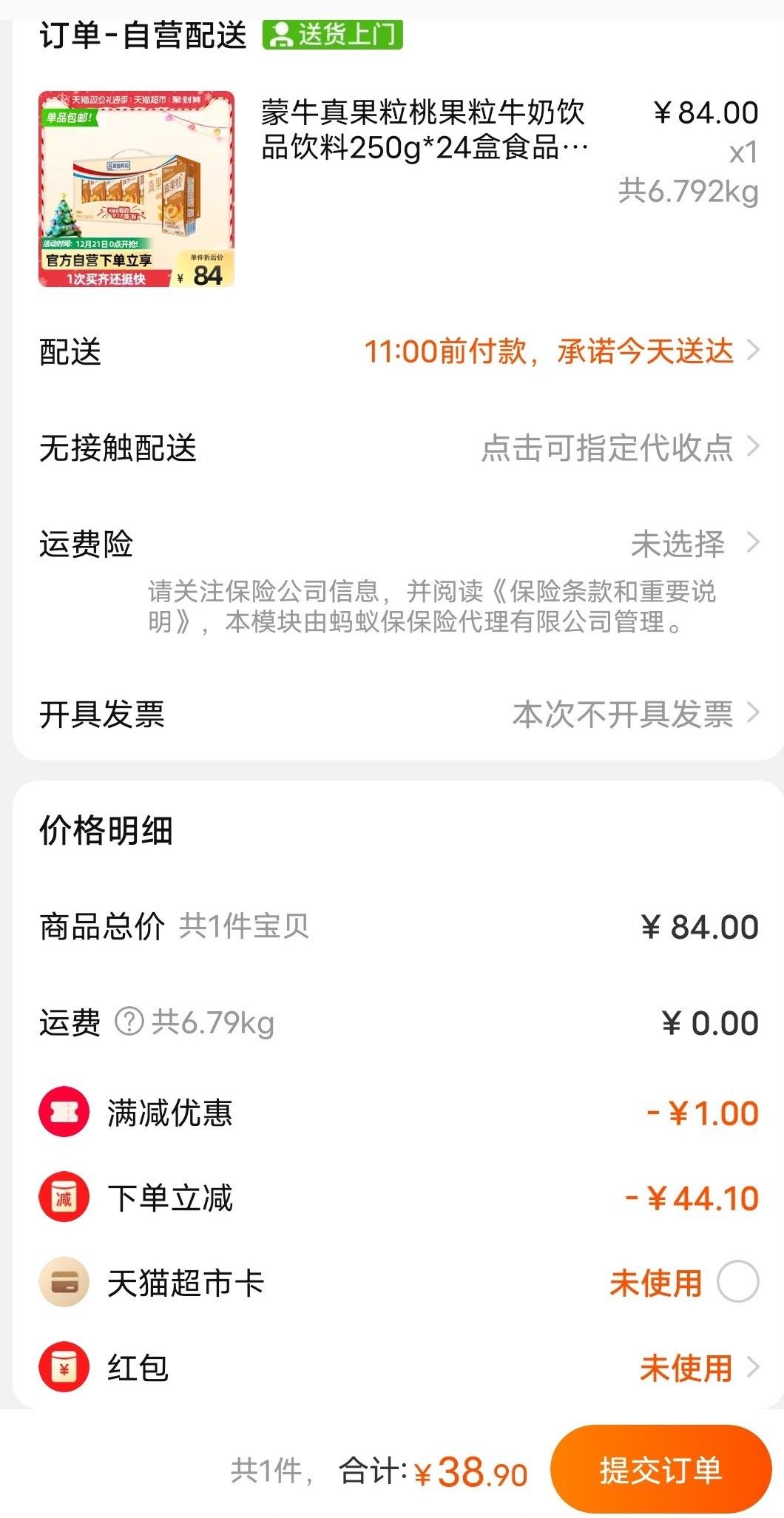Screen dimensions: 784x1518
Task: Open the 红包 red packet options
Action: pyautogui.click(x=399, y=1368)
